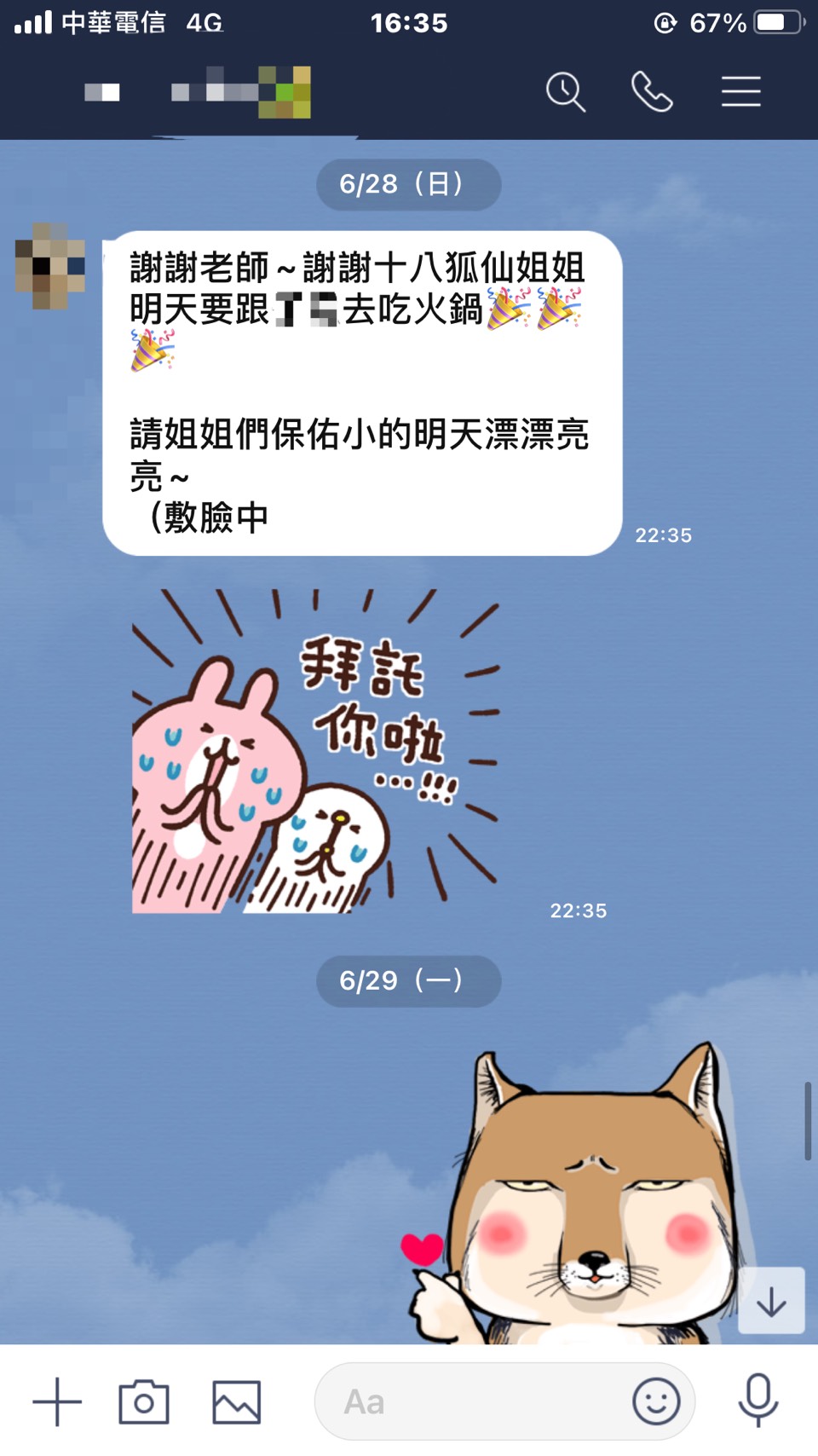
Task: Jump to the latest messages arrow
Action: (x=771, y=1301)
